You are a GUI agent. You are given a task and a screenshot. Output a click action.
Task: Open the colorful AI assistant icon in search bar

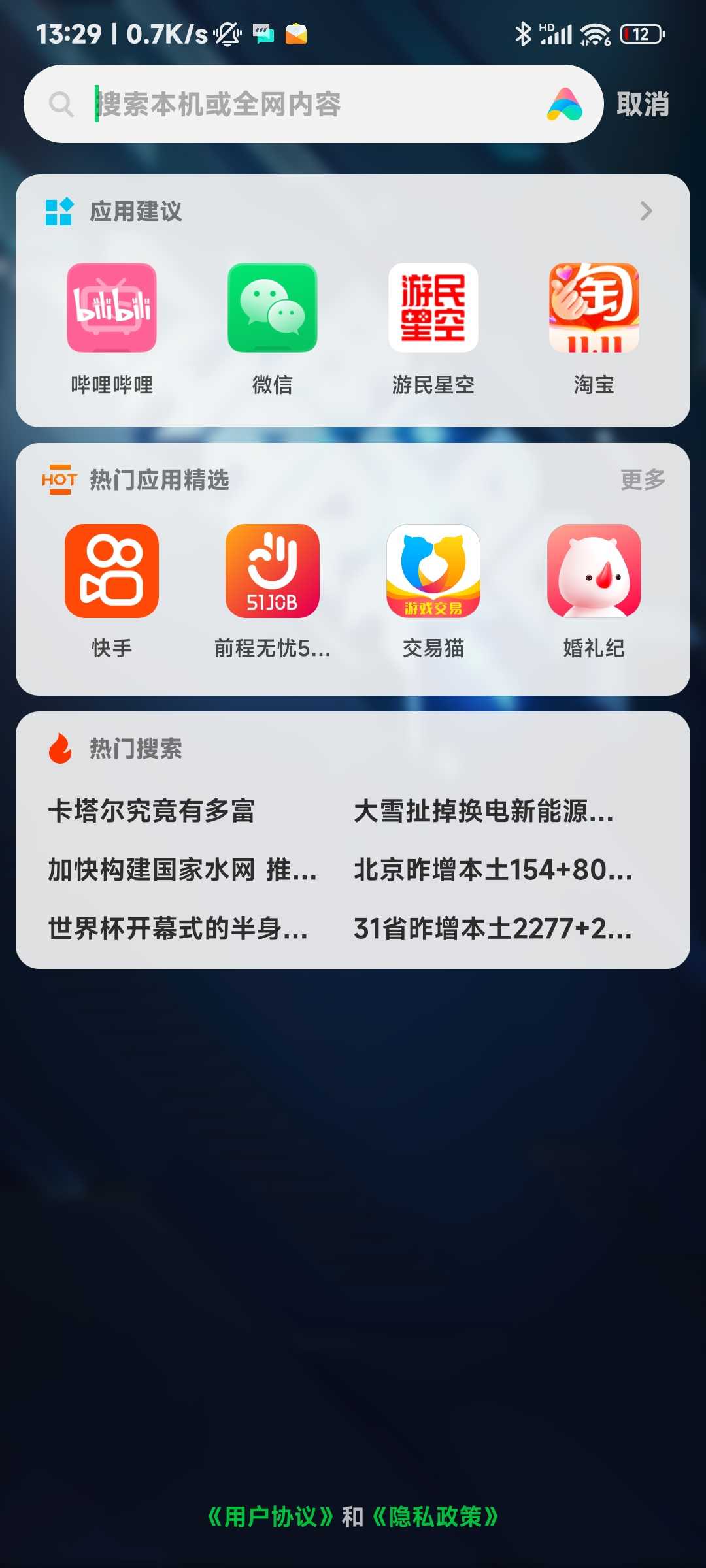565,105
